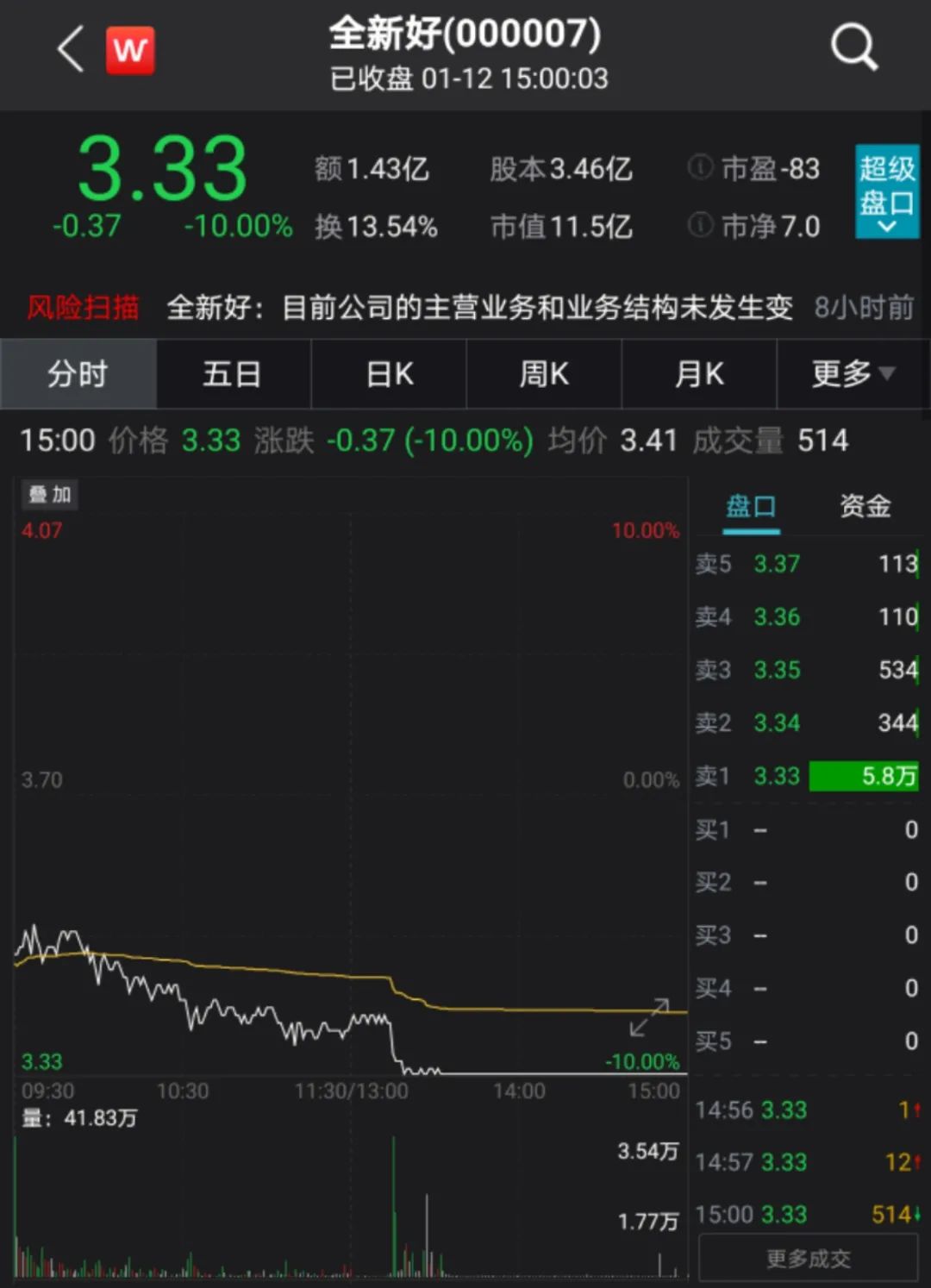The image size is (931, 1288).
Task: Select the 盘口 order book tab
Action: [751, 507]
